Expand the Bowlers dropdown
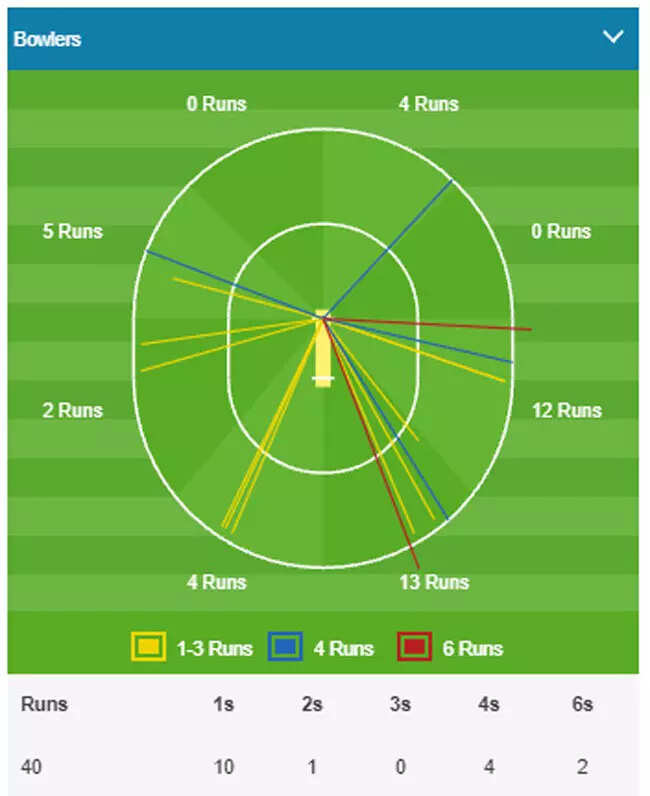The width and height of the screenshot is (650, 796). tap(612, 38)
